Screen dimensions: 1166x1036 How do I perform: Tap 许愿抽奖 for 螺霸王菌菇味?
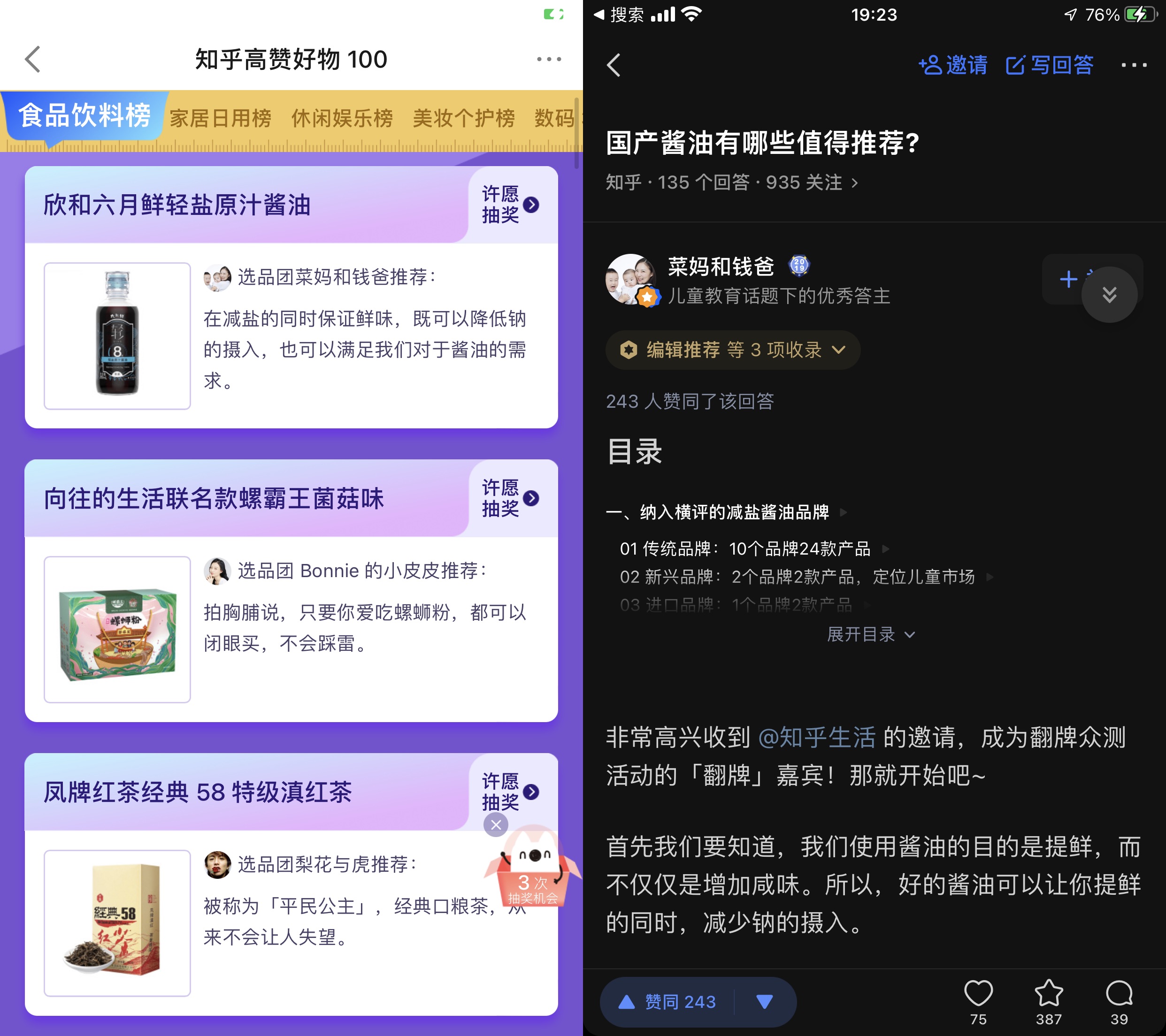tap(510, 498)
